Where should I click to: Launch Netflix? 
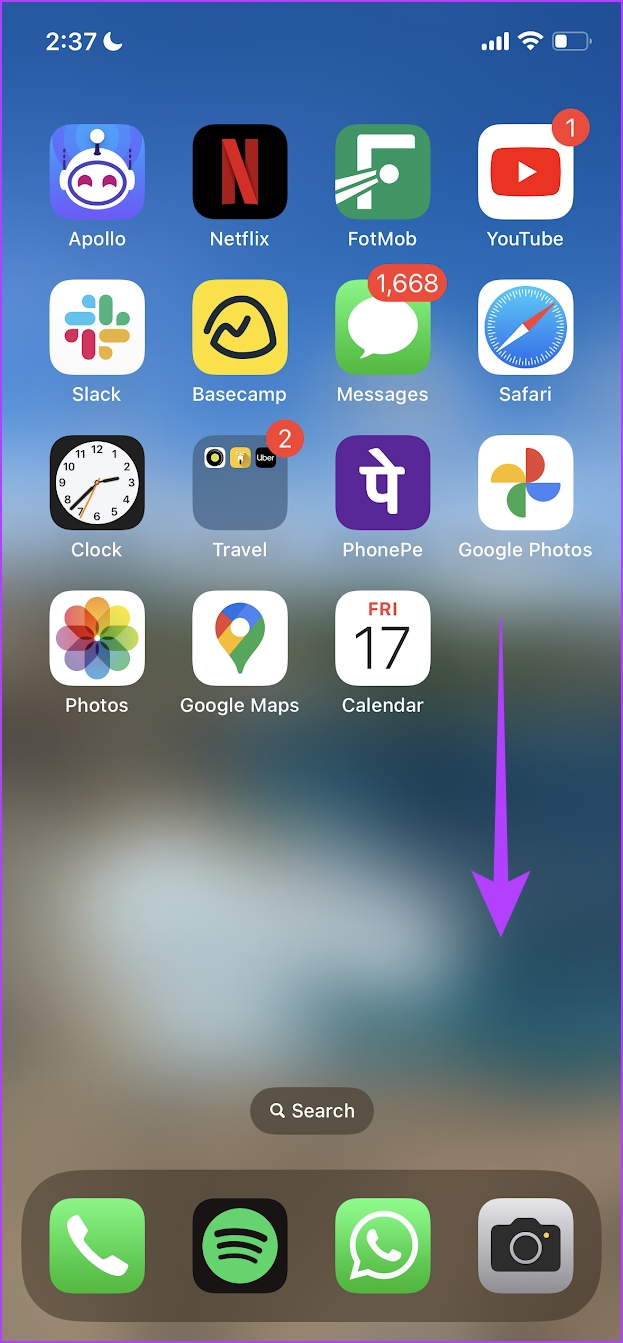coord(240,172)
